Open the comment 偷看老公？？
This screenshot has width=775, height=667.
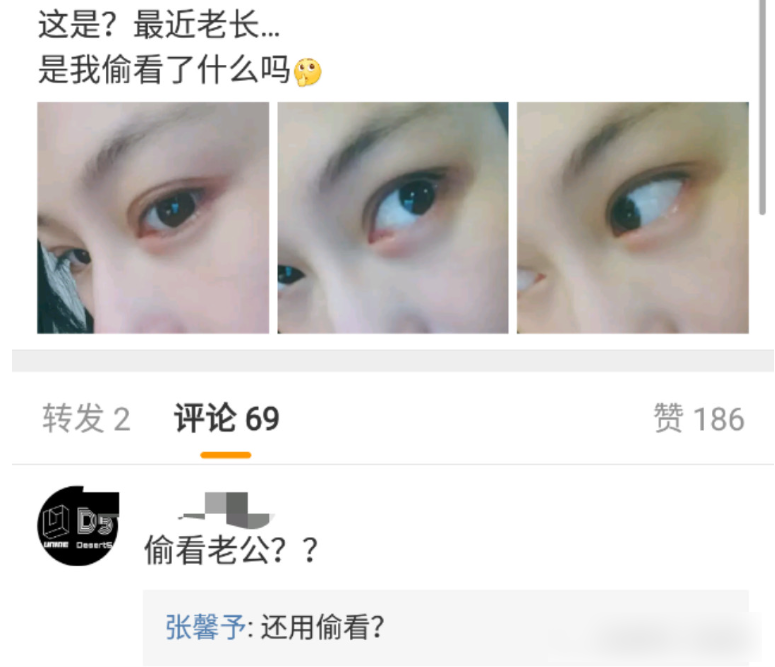[231, 550]
